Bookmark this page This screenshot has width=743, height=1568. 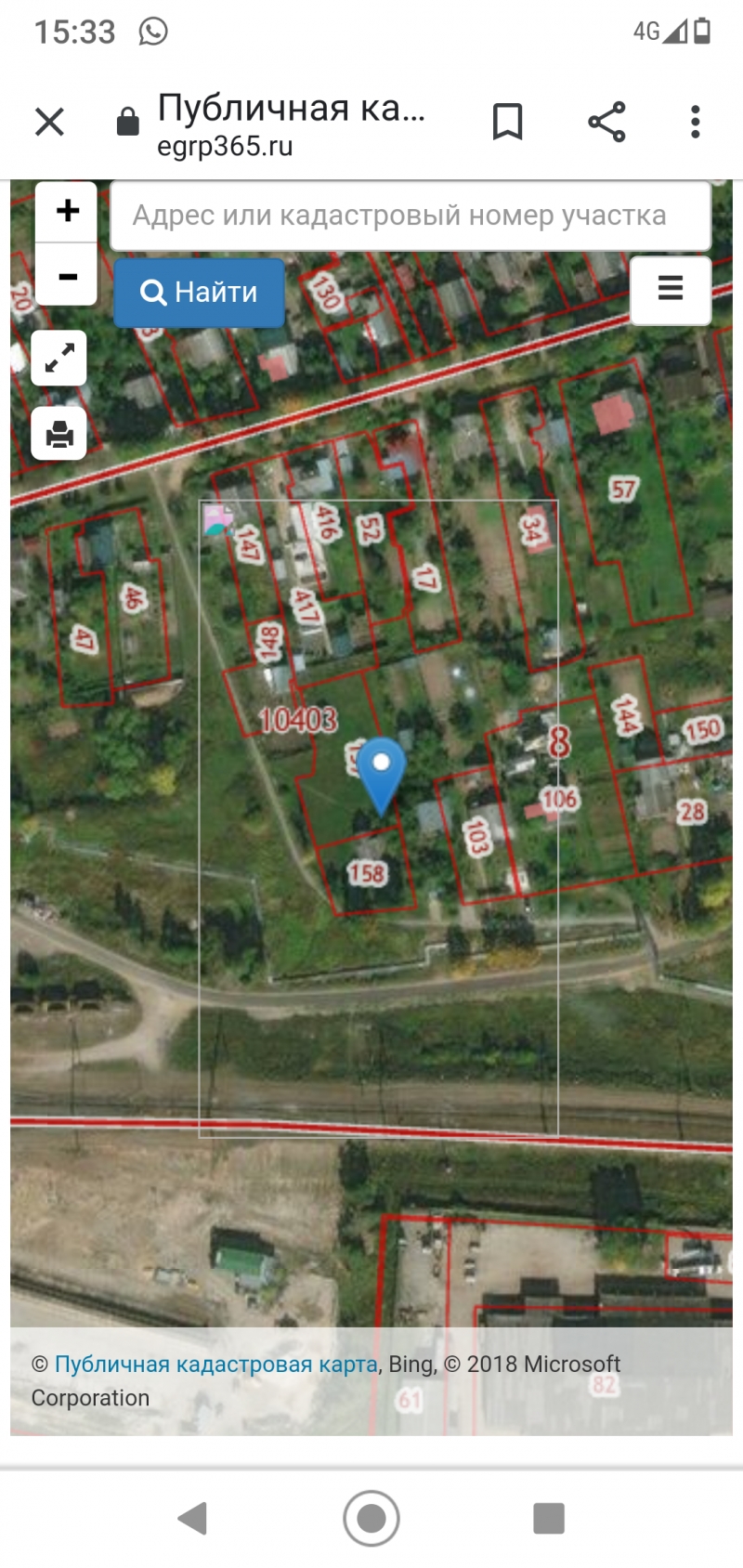(x=507, y=122)
